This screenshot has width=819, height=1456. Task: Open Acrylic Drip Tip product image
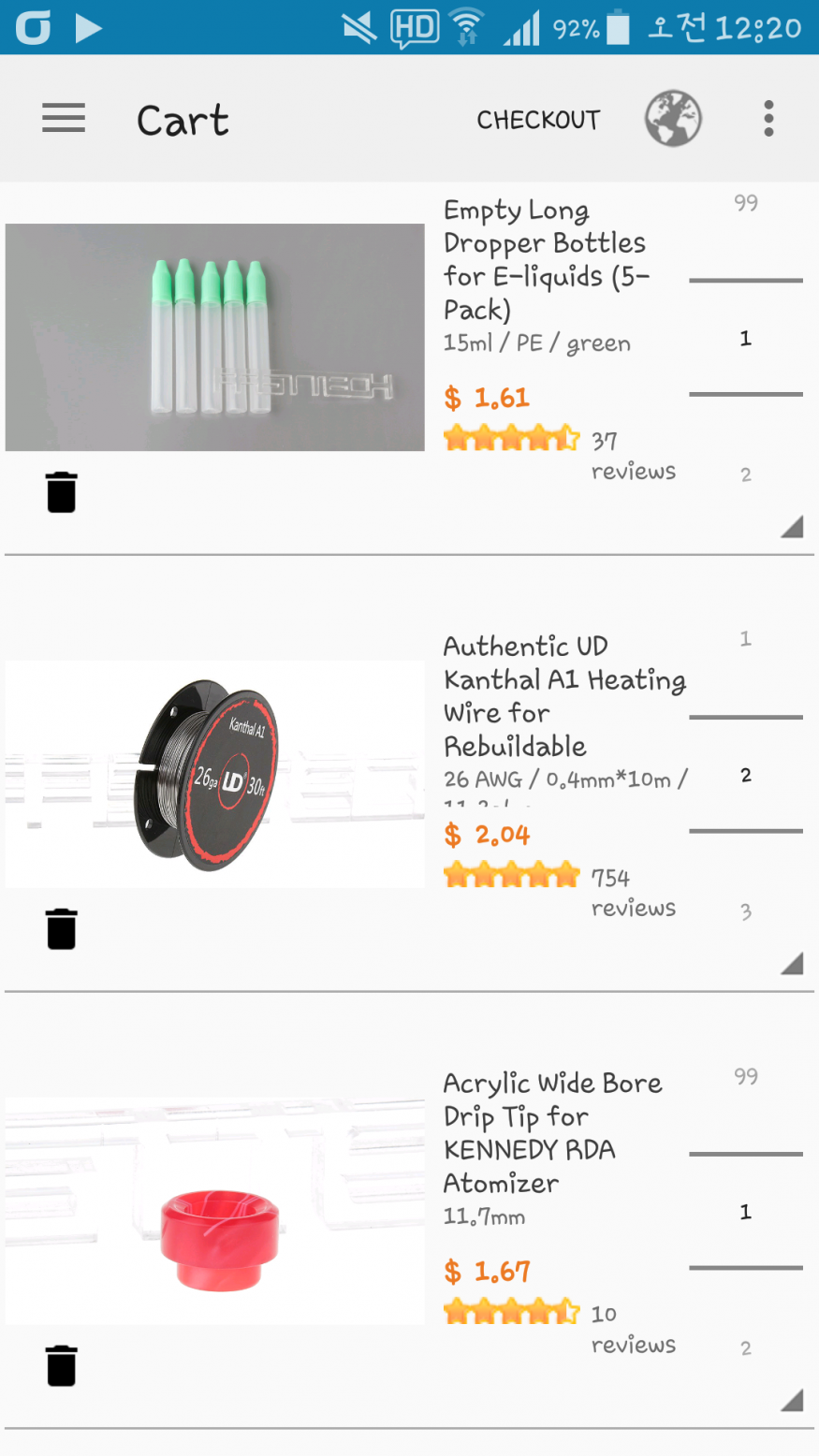tap(214, 1211)
